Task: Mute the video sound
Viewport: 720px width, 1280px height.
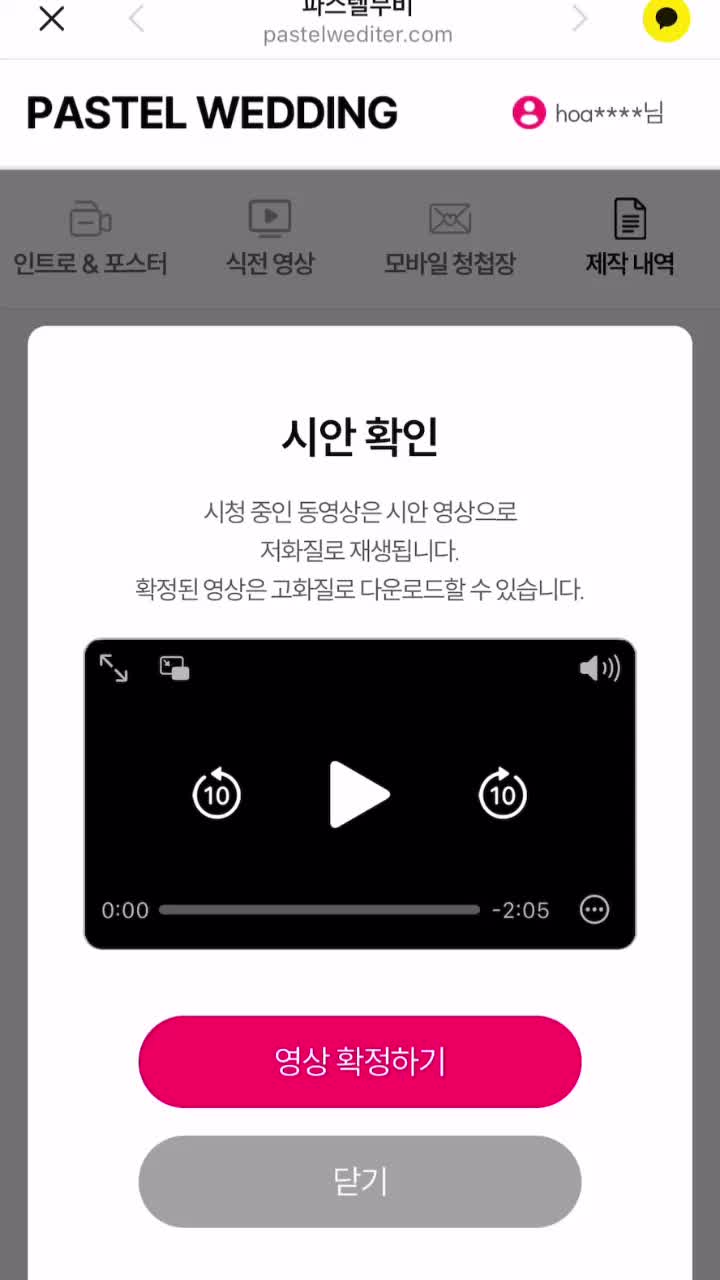Action: pyautogui.click(x=599, y=668)
